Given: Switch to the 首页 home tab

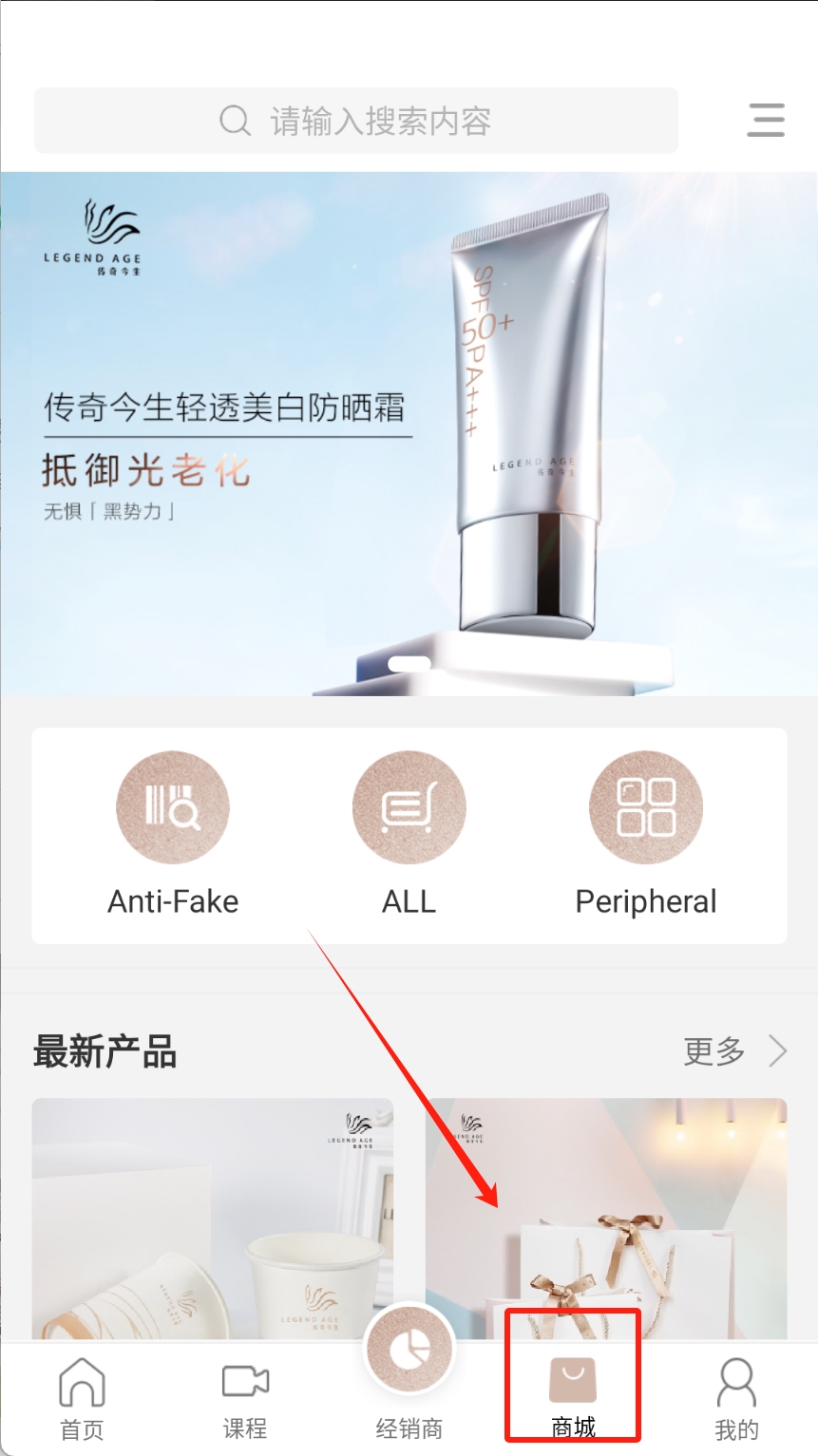Looking at the screenshot, I should point(82,1398).
